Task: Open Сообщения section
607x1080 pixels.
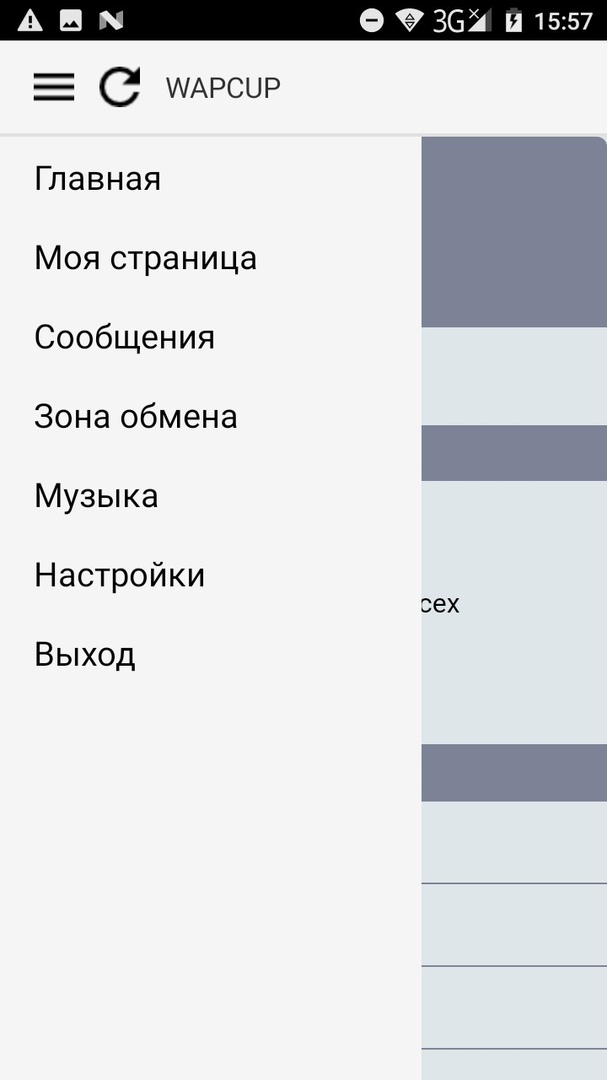Action: pyautogui.click(x=125, y=337)
